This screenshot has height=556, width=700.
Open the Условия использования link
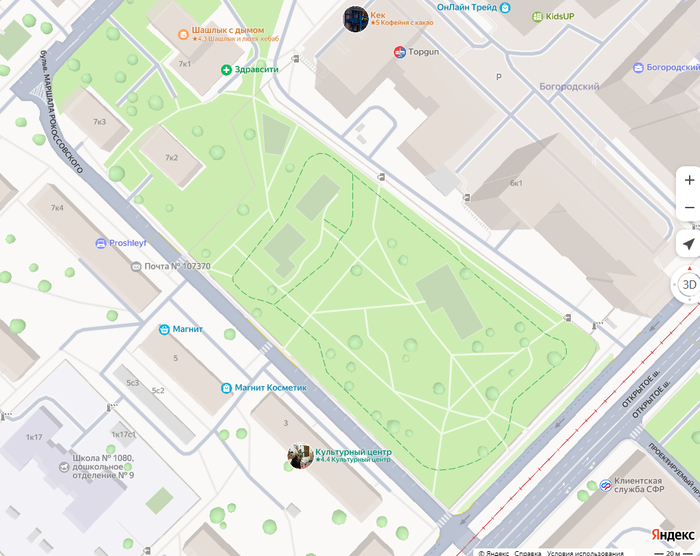click(x=585, y=552)
